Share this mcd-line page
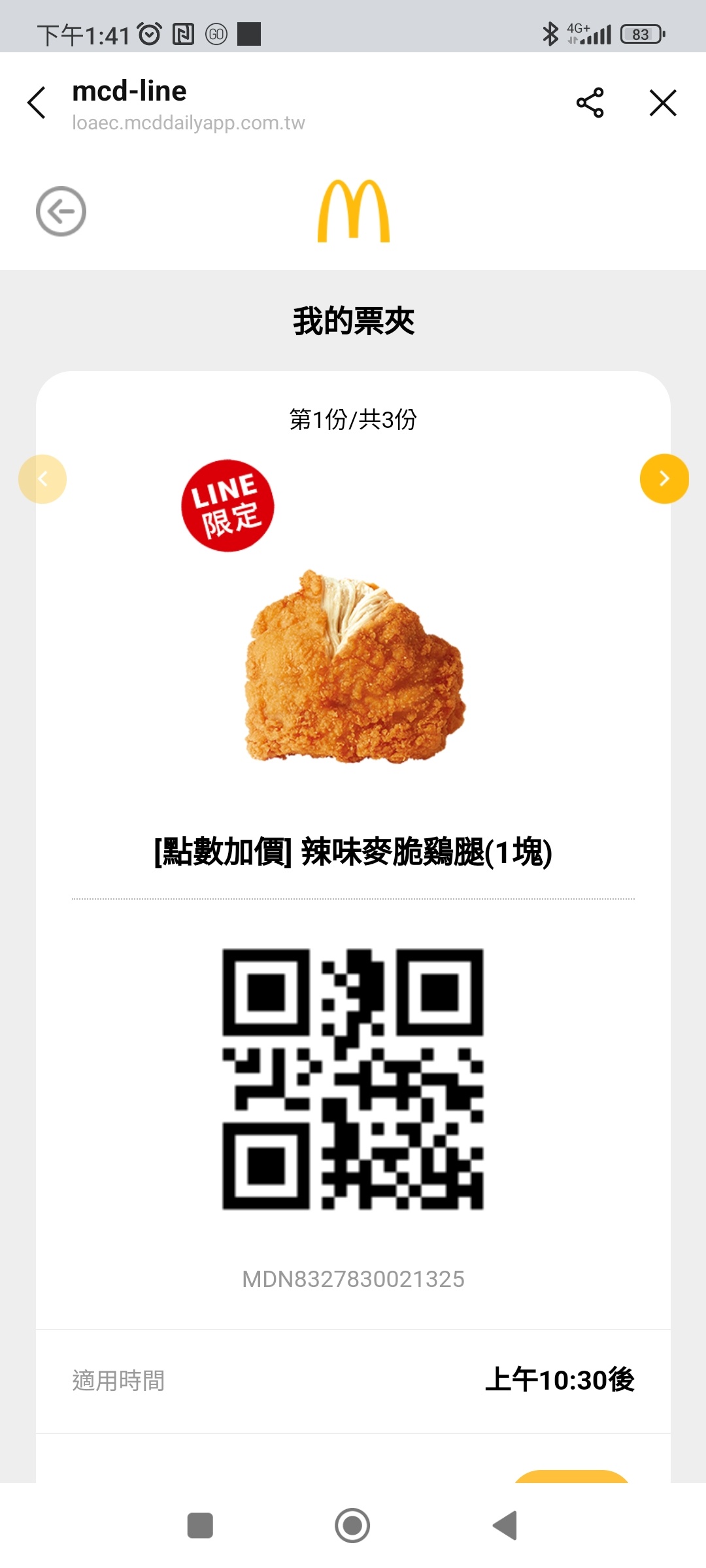 590,103
